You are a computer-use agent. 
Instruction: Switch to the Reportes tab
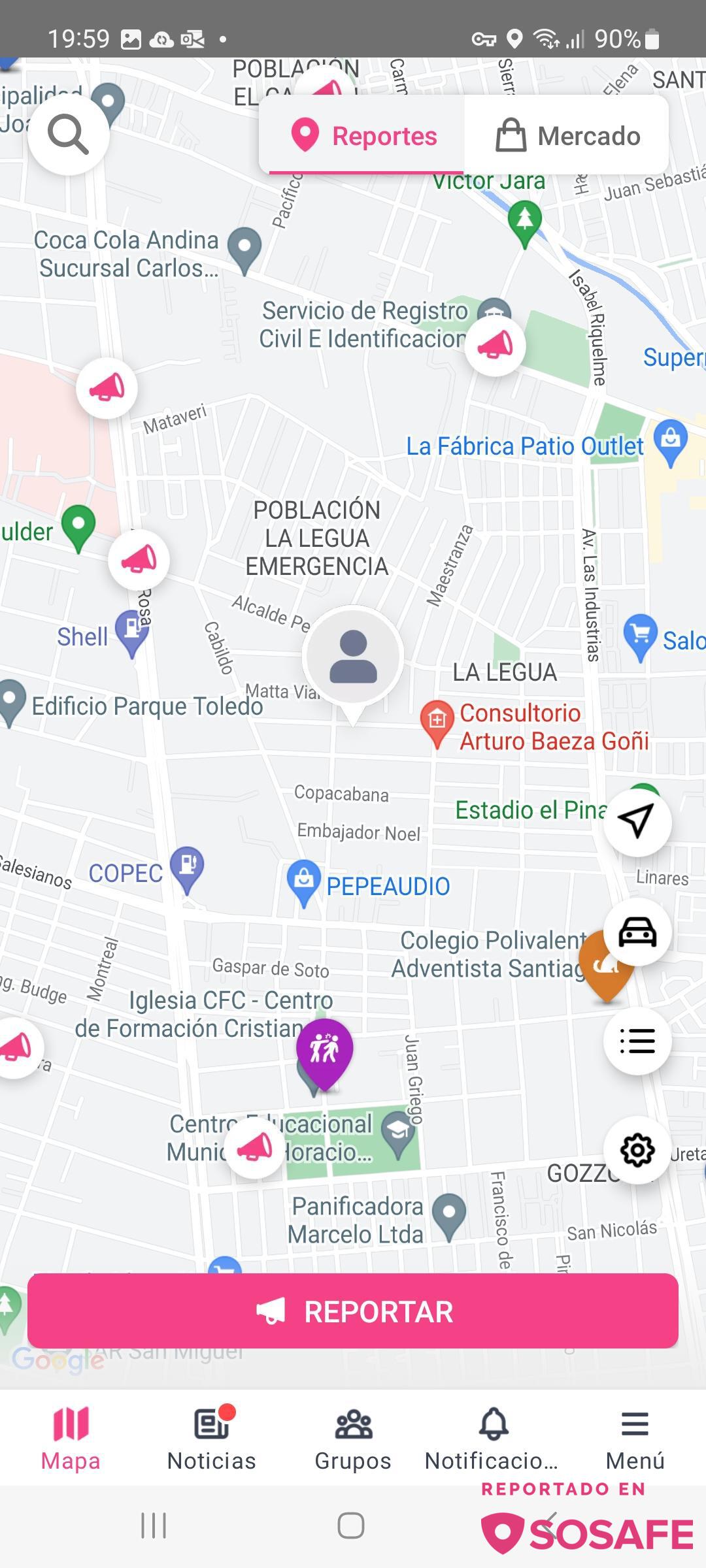pyautogui.click(x=363, y=136)
